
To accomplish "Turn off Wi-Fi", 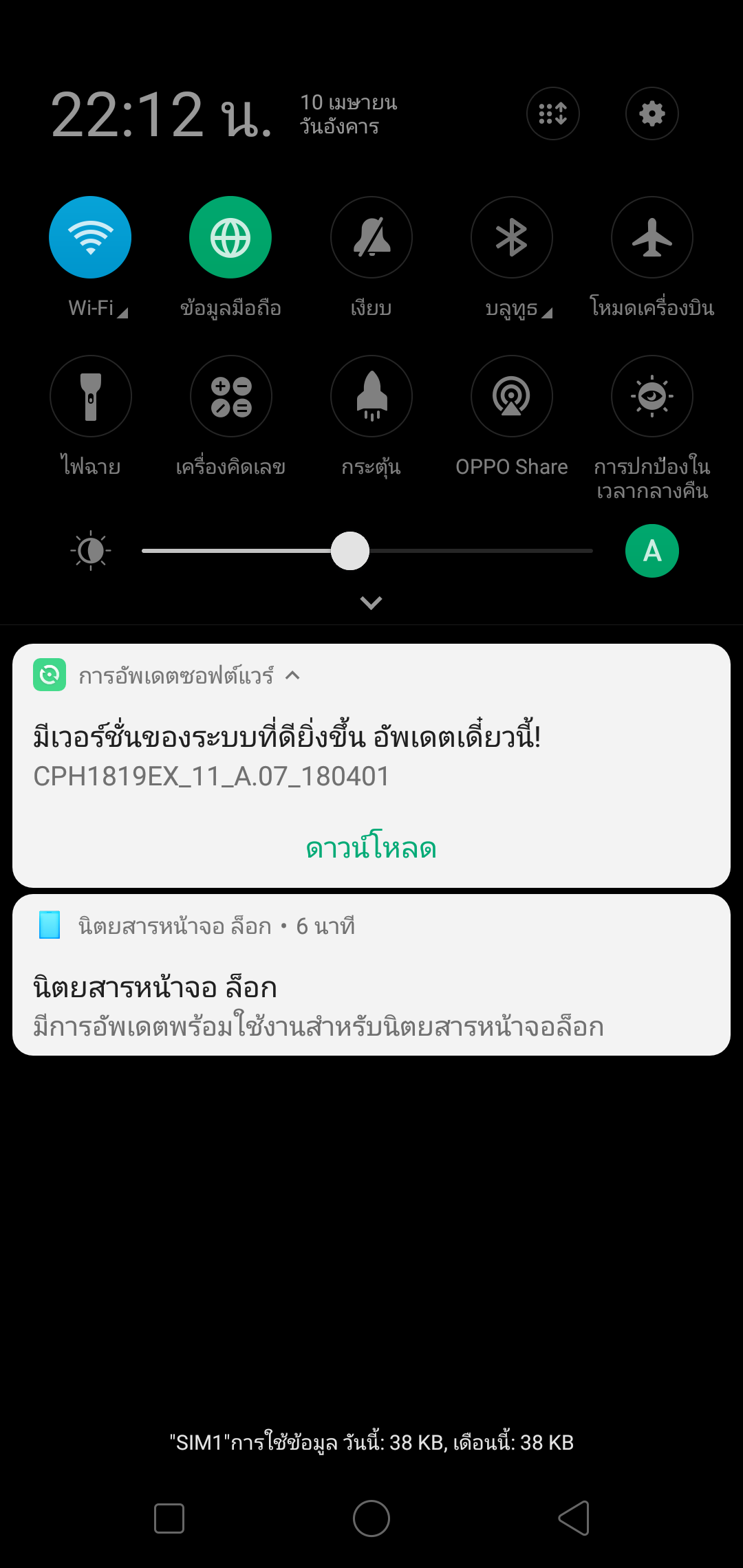I will pyautogui.click(x=90, y=237).
